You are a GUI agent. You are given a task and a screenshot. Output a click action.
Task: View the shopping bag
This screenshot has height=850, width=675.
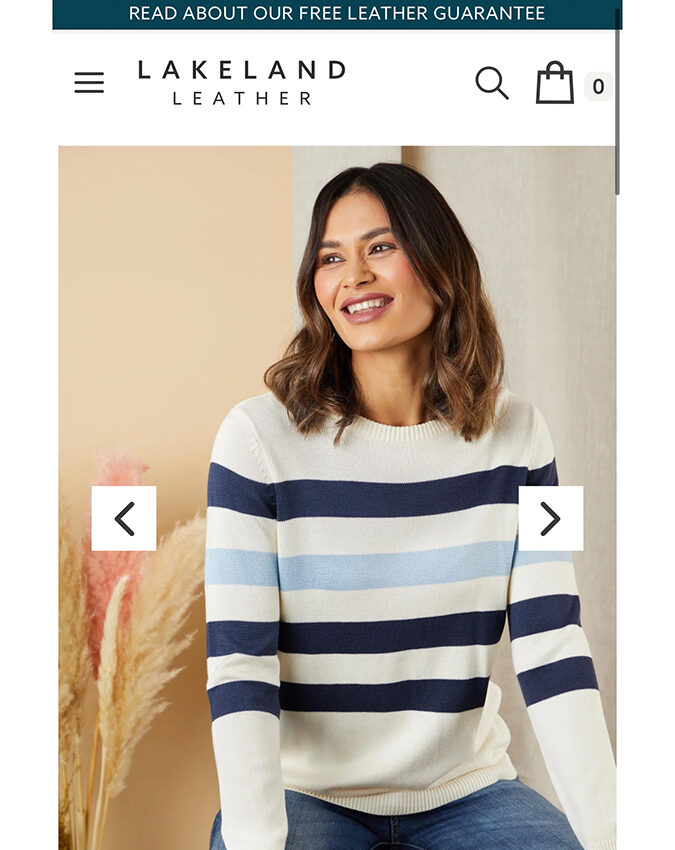pos(555,84)
